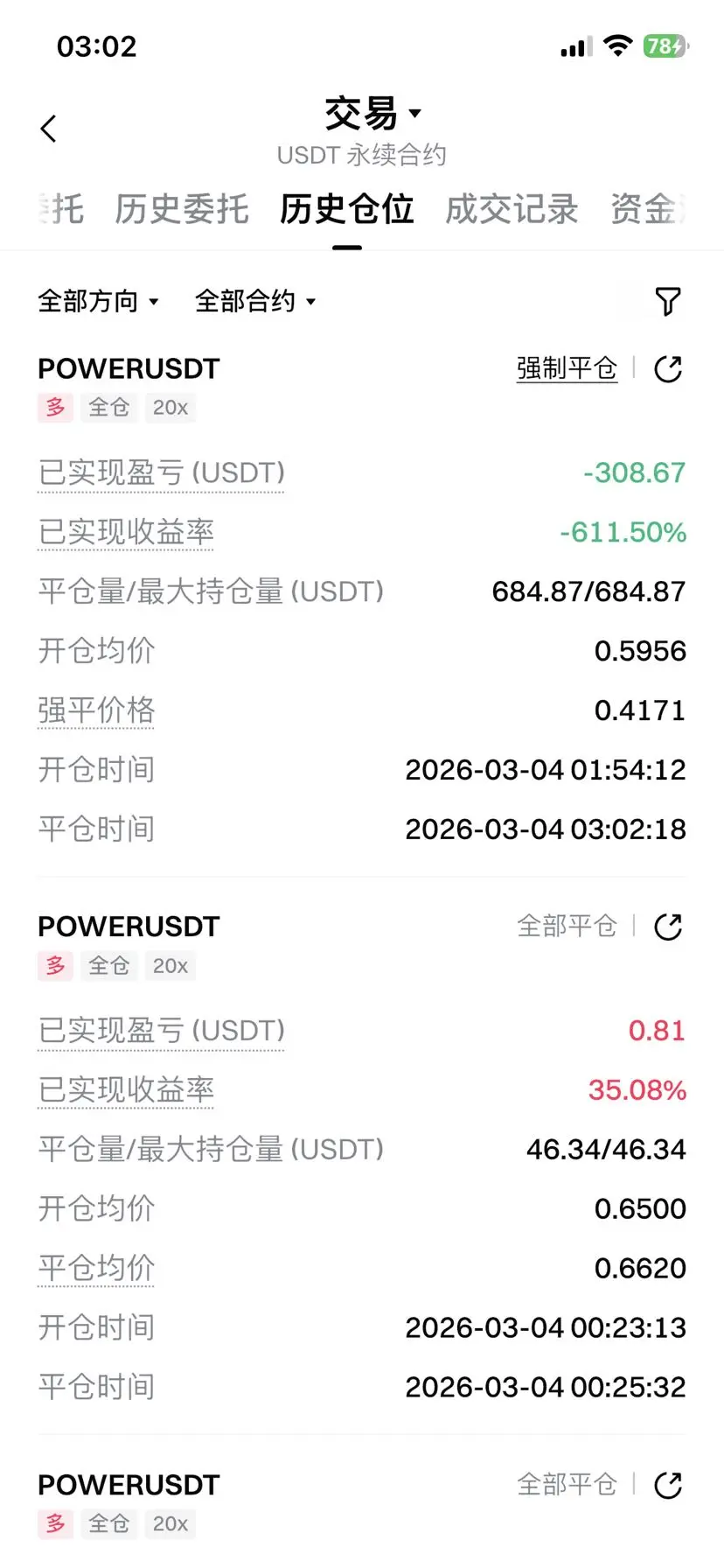724x1568 pixels.
Task: Tap the 强平价格 label for explanation
Action: click(96, 710)
